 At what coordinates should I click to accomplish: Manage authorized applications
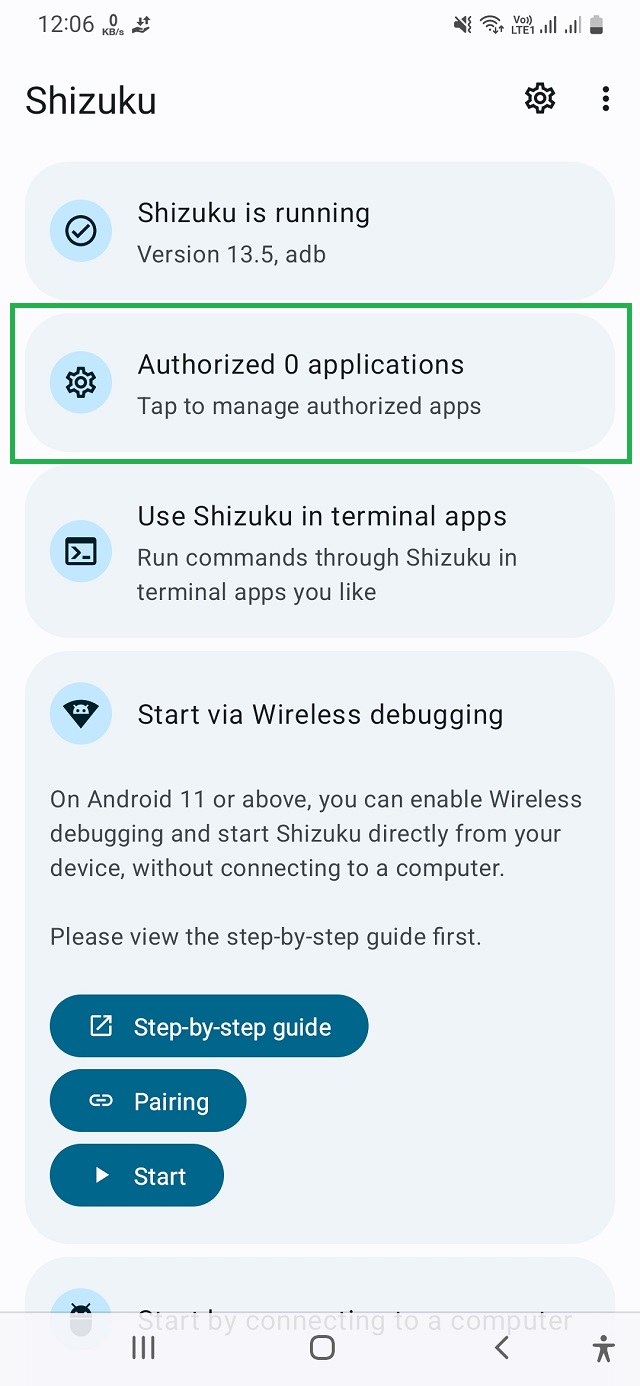(x=320, y=384)
